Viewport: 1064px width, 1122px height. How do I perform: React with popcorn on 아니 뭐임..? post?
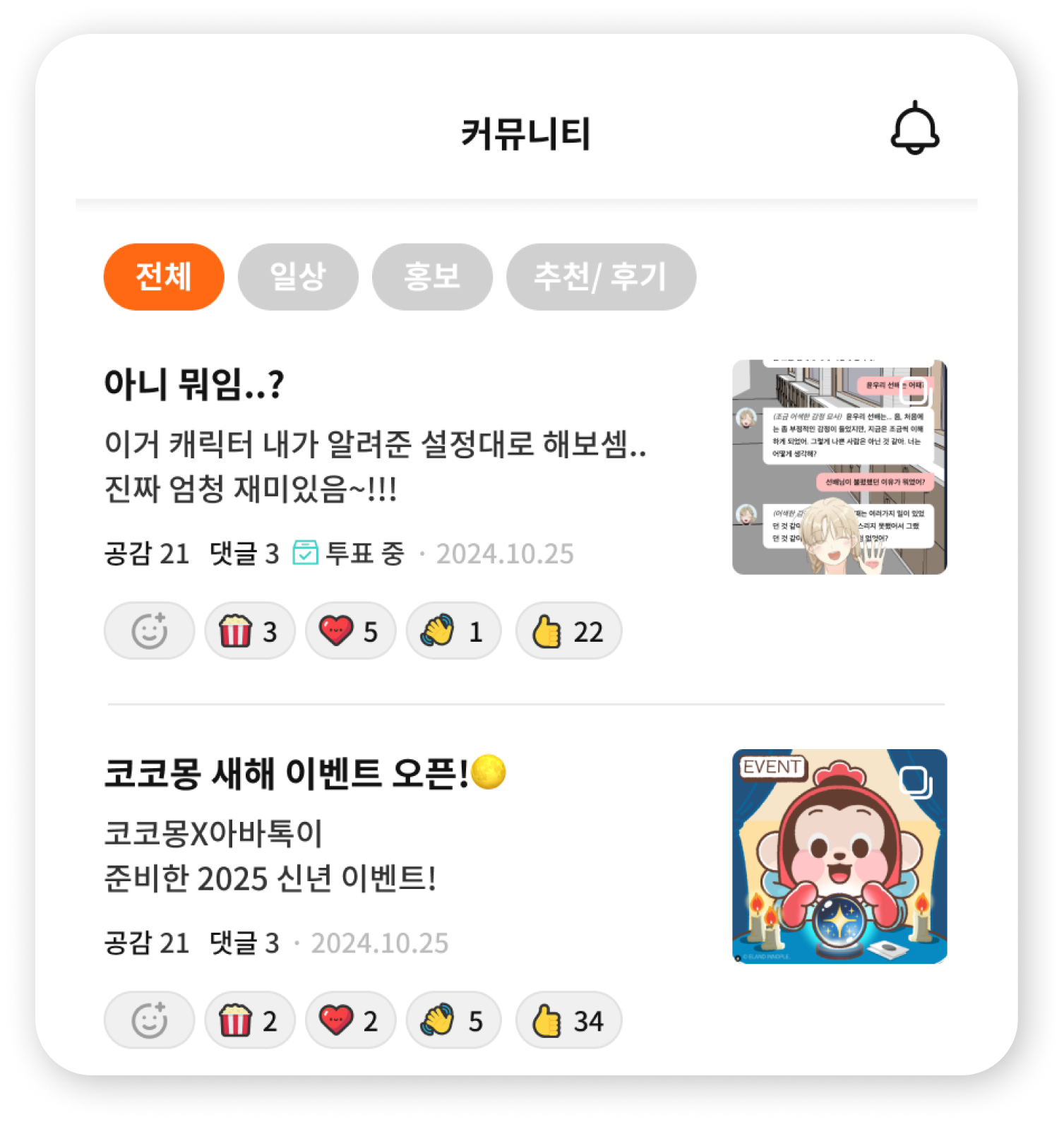[249, 631]
